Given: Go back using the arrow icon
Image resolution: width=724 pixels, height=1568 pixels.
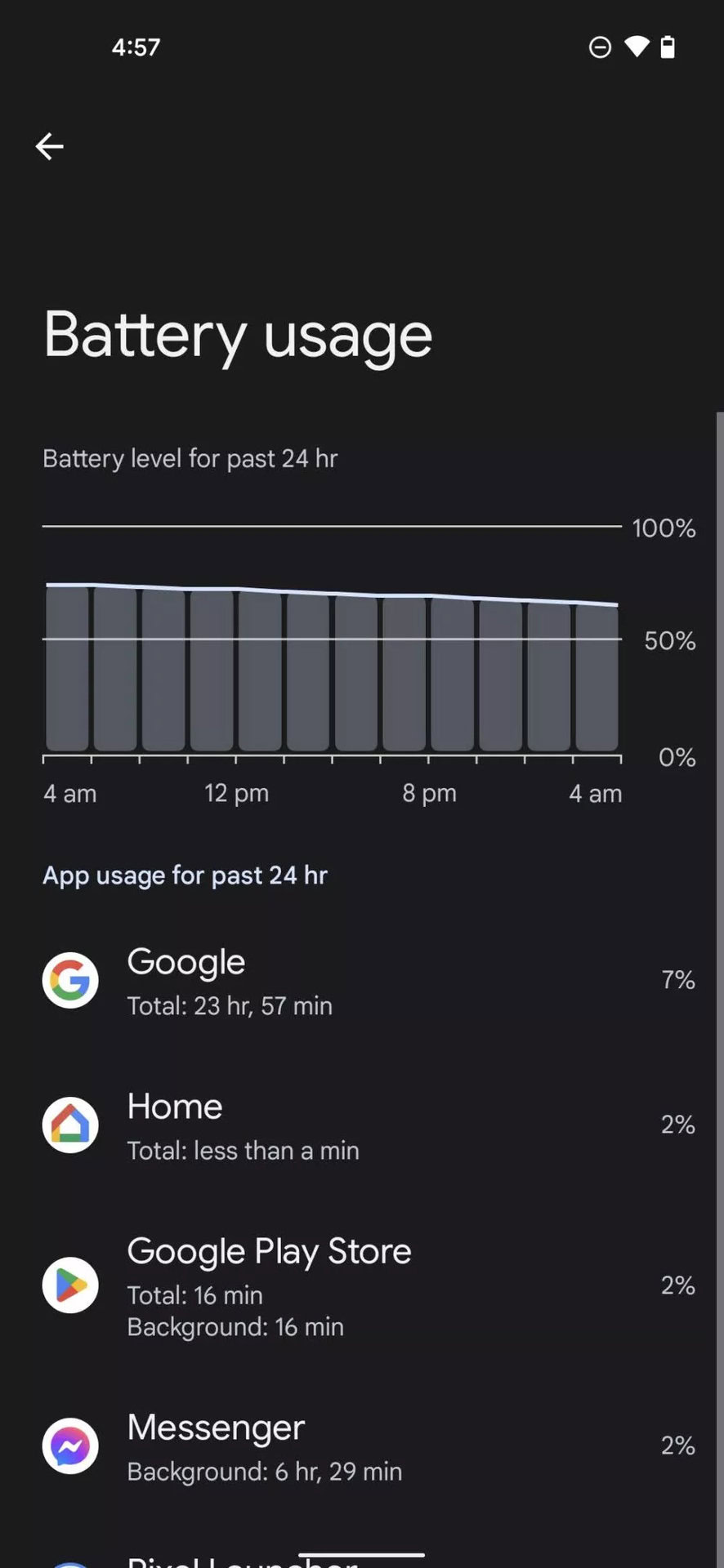Looking at the screenshot, I should click(49, 146).
